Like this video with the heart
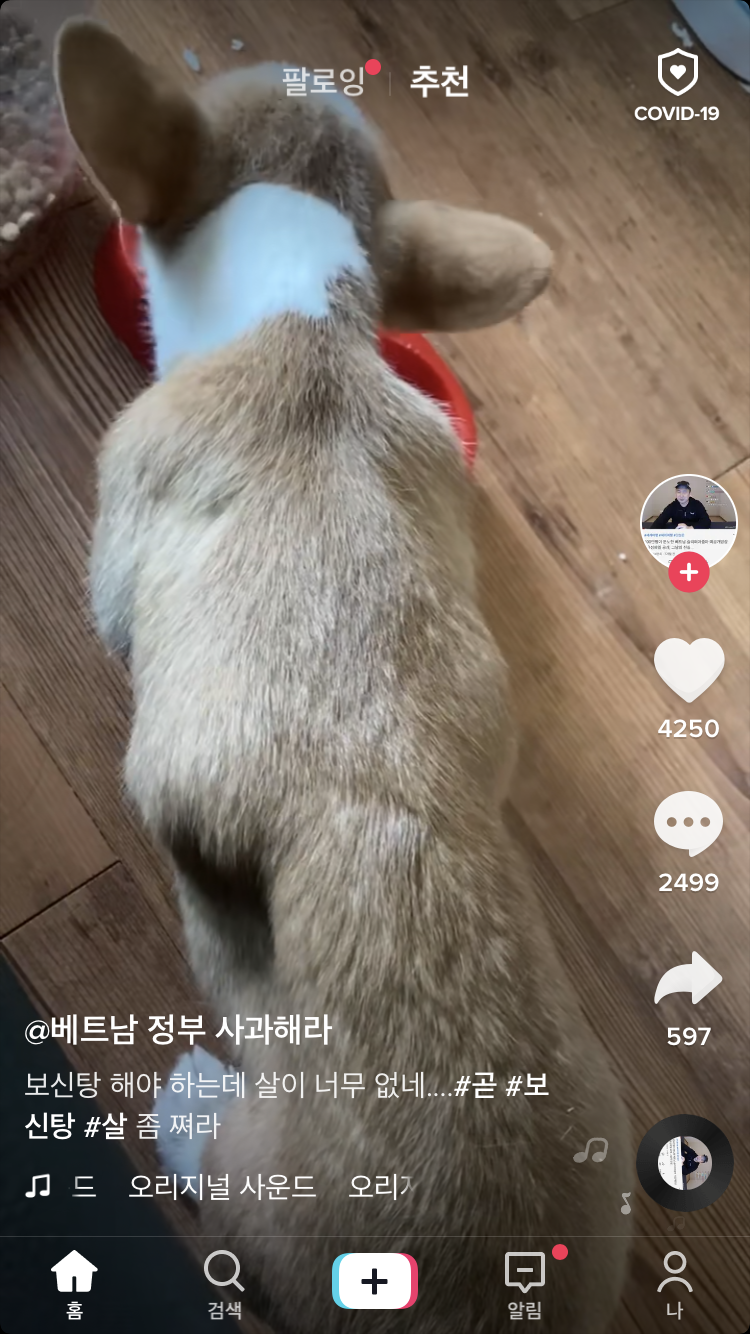750x1334 pixels. [689, 670]
